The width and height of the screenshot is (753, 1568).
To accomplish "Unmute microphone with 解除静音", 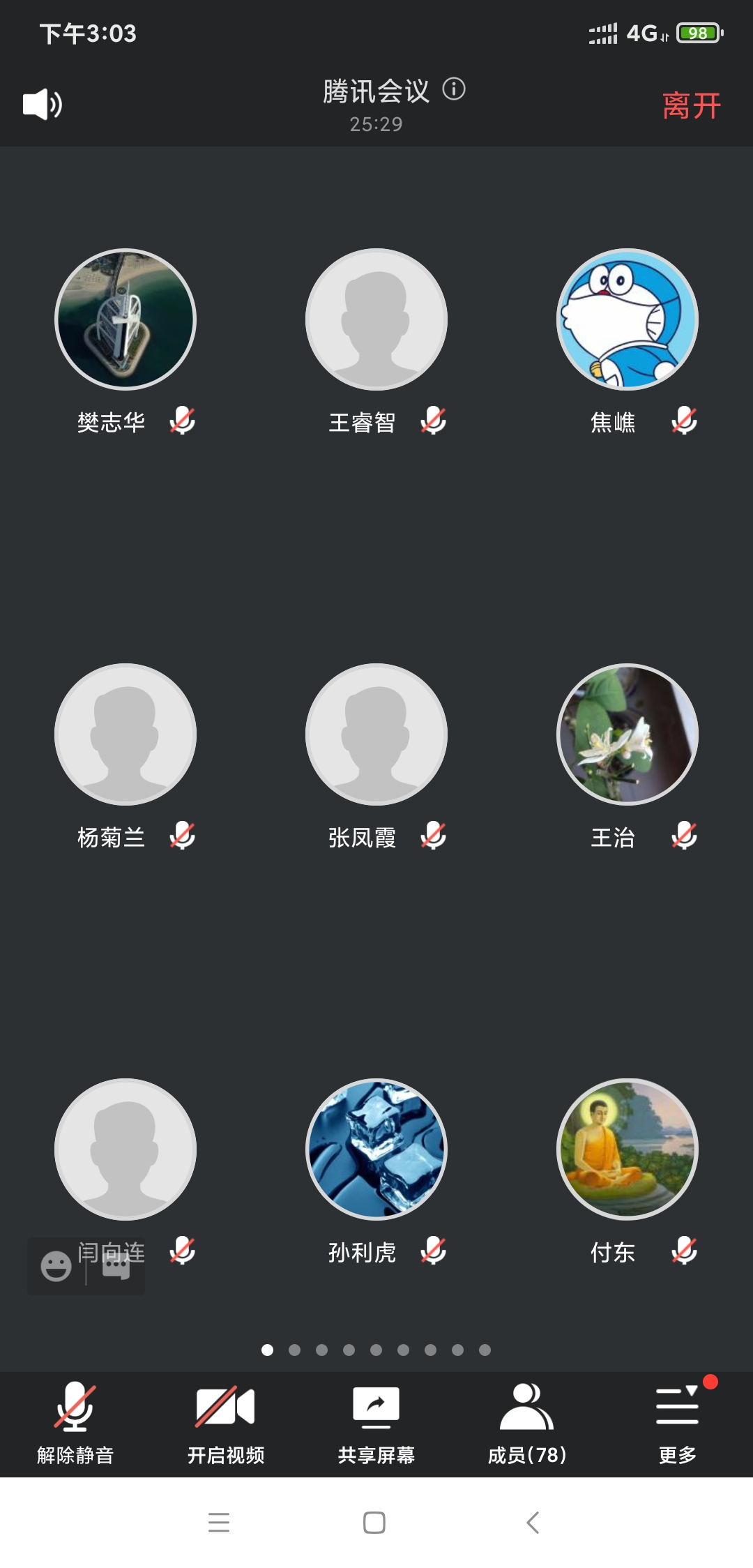I will 75,1423.
